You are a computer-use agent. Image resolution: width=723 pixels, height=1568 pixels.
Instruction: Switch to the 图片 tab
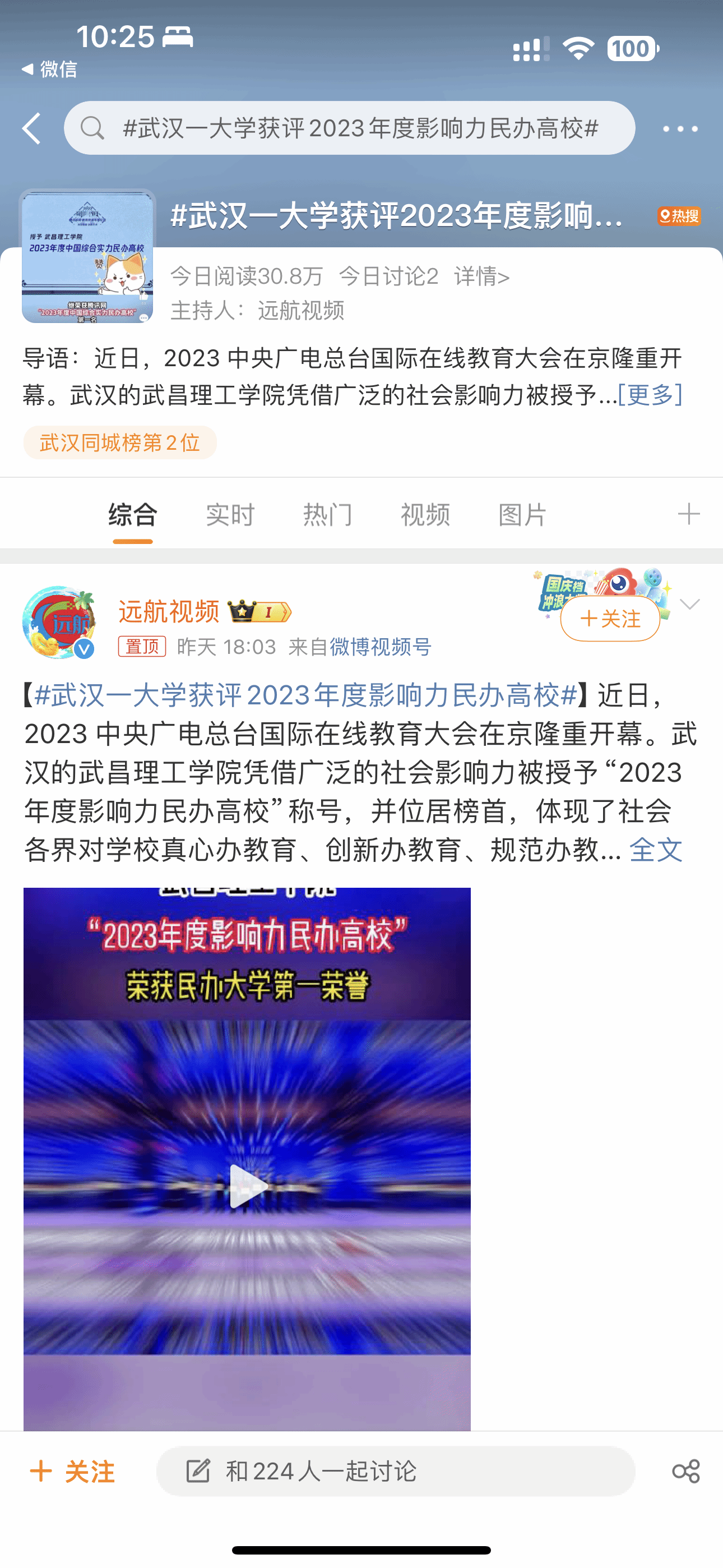(522, 515)
